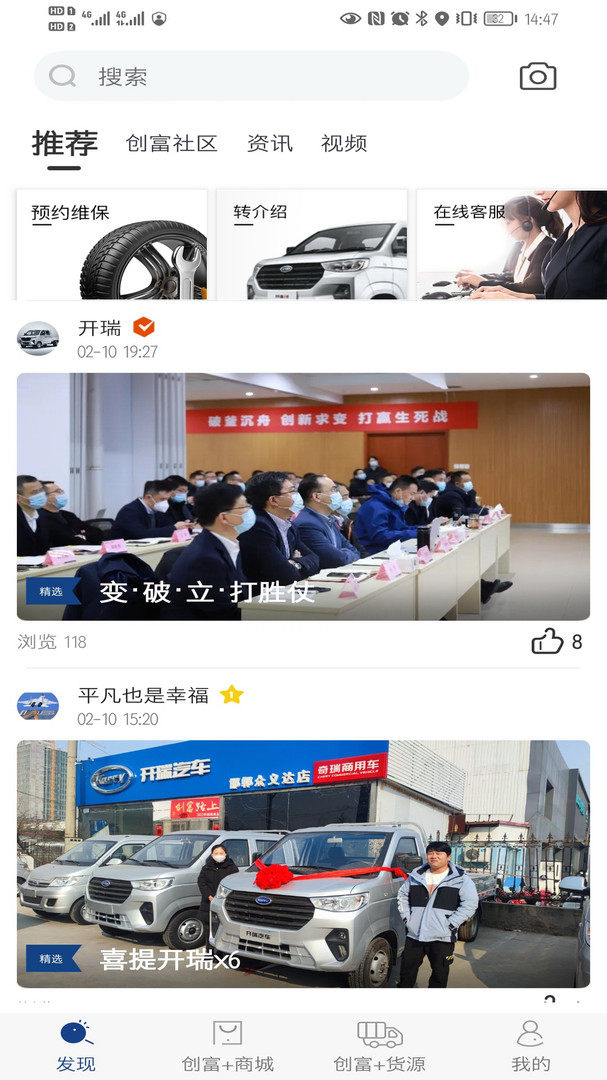Go to the 创富+货源 tab

click(x=380, y=1046)
